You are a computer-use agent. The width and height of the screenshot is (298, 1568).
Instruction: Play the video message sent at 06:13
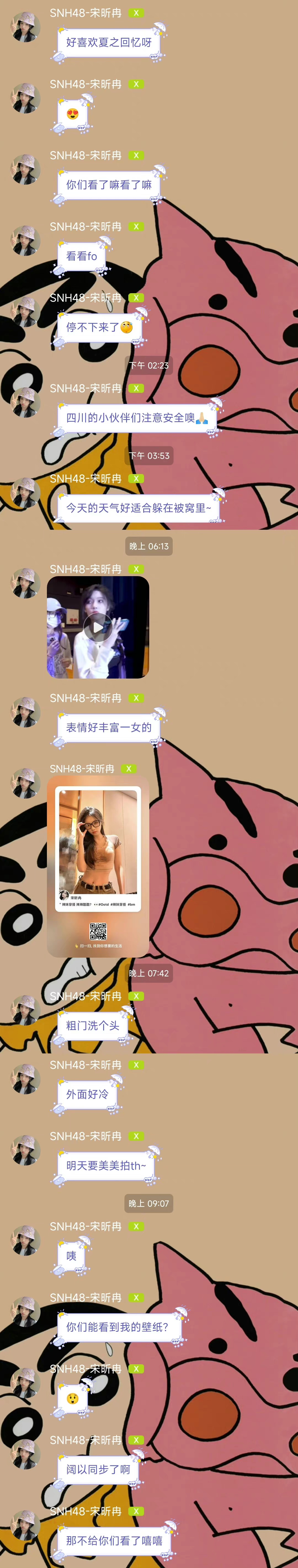tap(98, 627)
